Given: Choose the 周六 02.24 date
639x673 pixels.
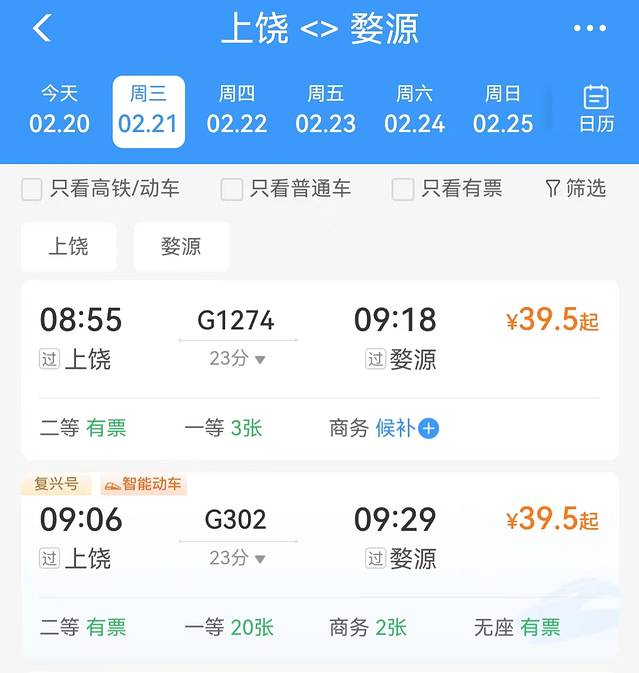Looking at the screenshot, I should click(x=414, y=110).
